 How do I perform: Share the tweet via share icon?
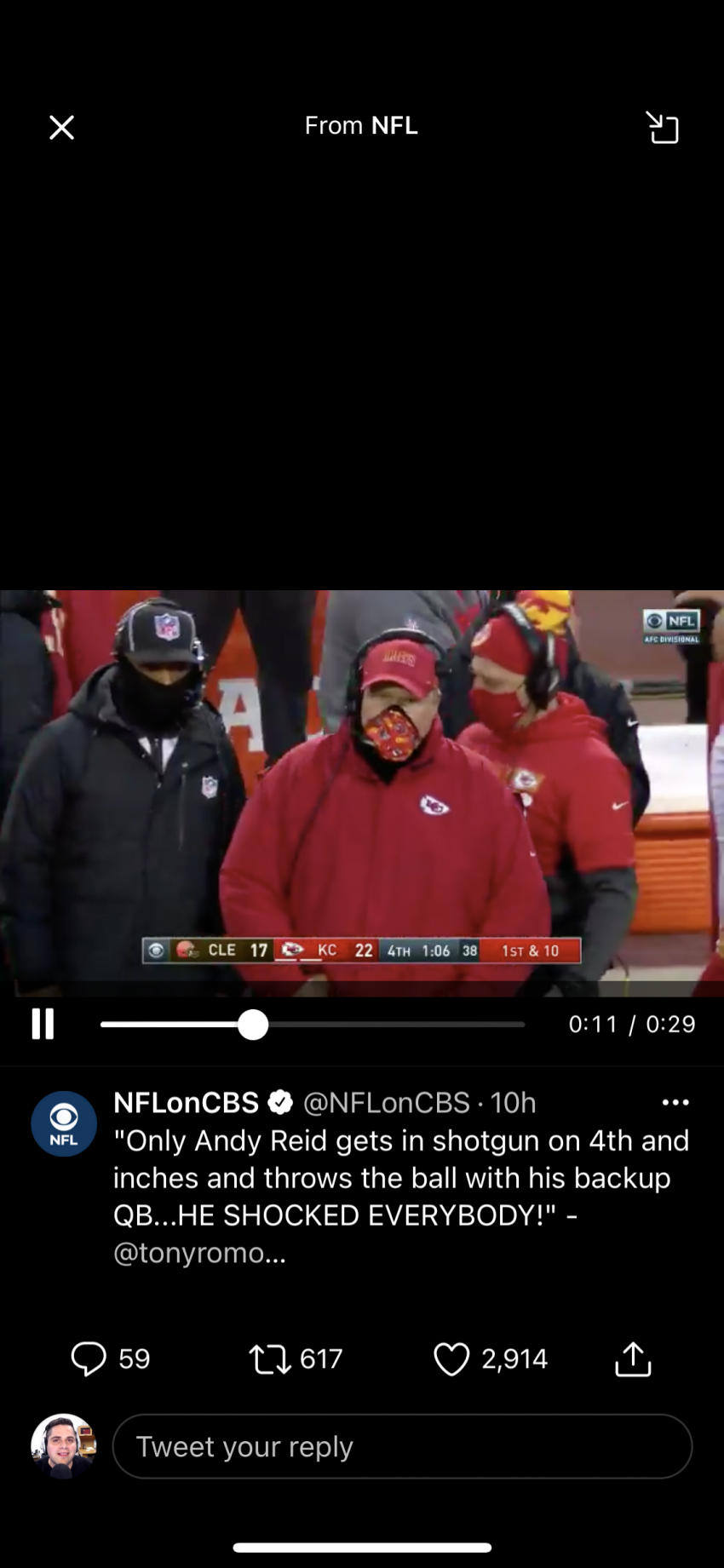coord(633,1358)
